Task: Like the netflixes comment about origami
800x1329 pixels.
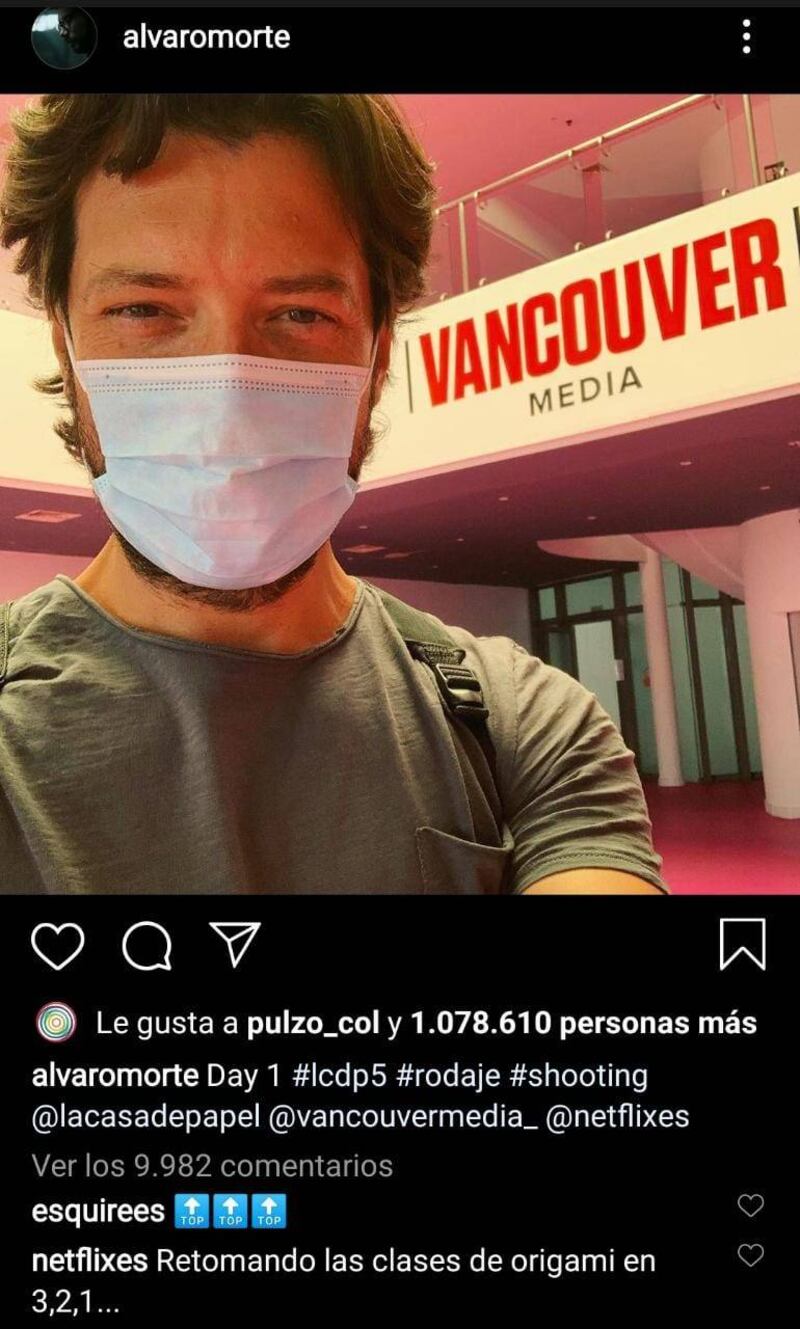Action: click(x=750, y=1255)
